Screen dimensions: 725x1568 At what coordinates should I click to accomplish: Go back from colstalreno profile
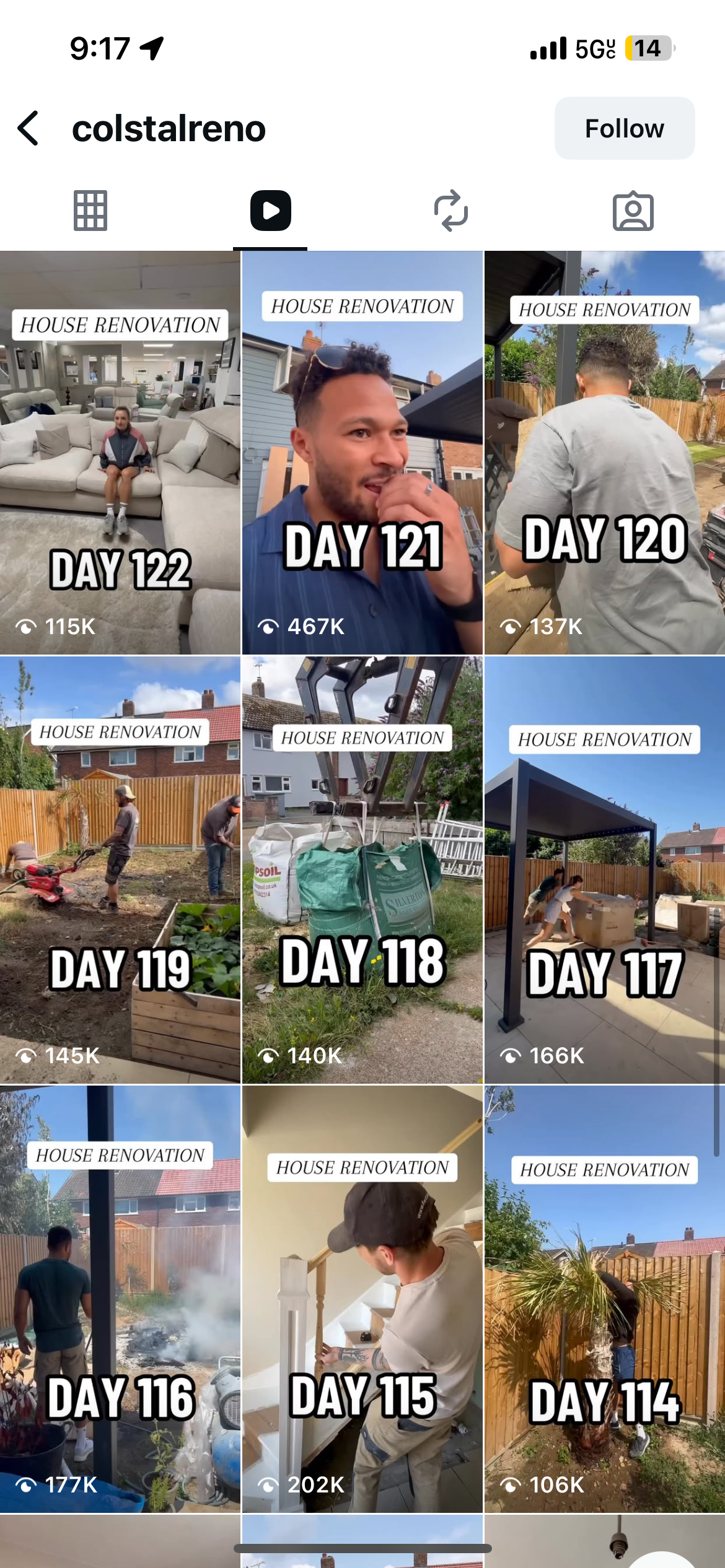(29, 128)
